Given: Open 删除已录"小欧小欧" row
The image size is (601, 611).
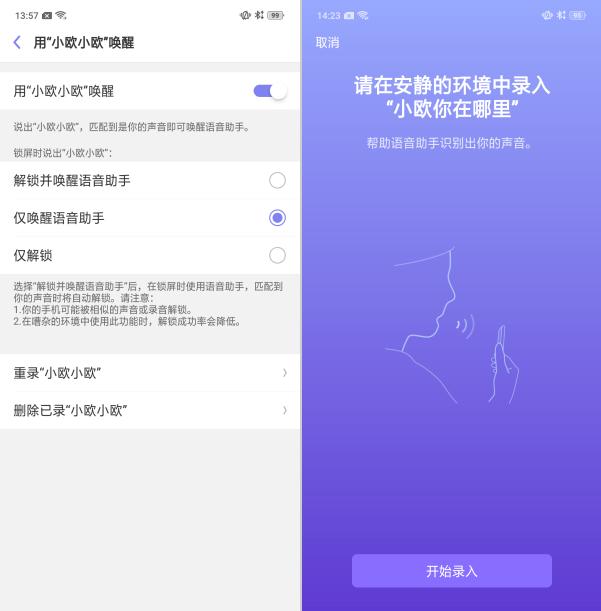Looking at the screenshot, I should [150, 410].
